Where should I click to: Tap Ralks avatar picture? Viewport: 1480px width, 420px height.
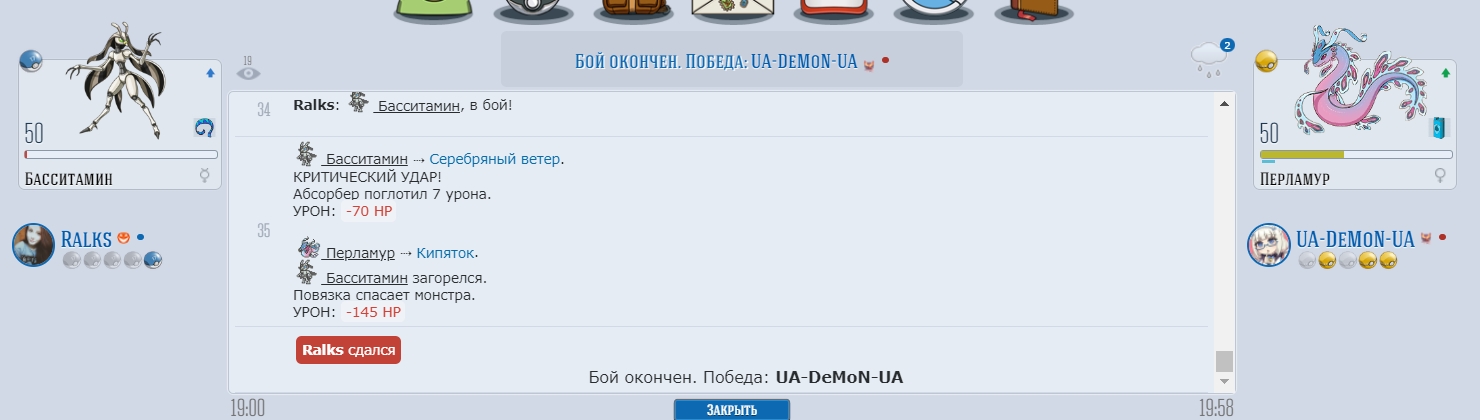pos(33,245)
